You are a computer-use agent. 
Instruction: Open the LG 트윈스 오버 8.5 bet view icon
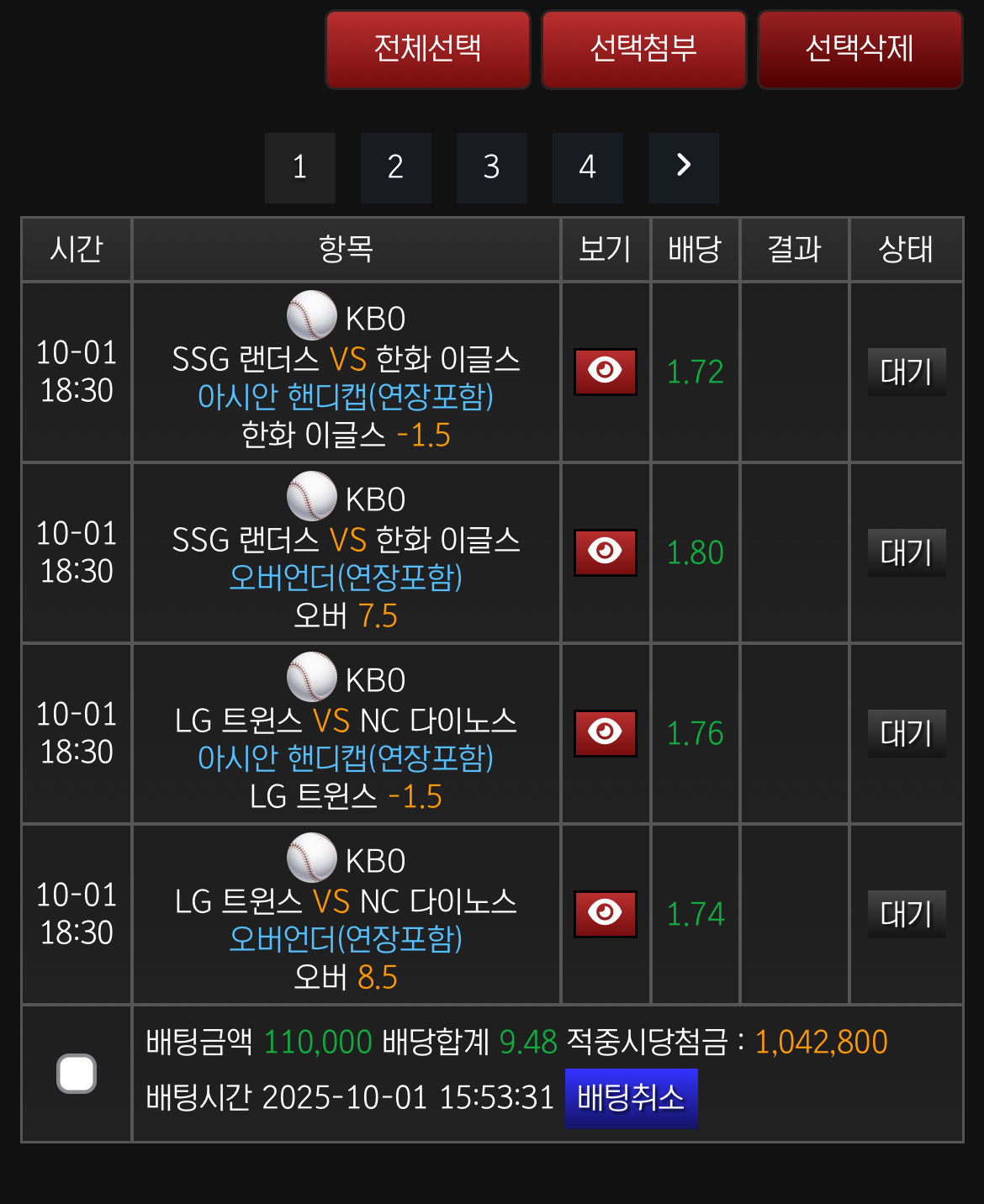[605, 914]
